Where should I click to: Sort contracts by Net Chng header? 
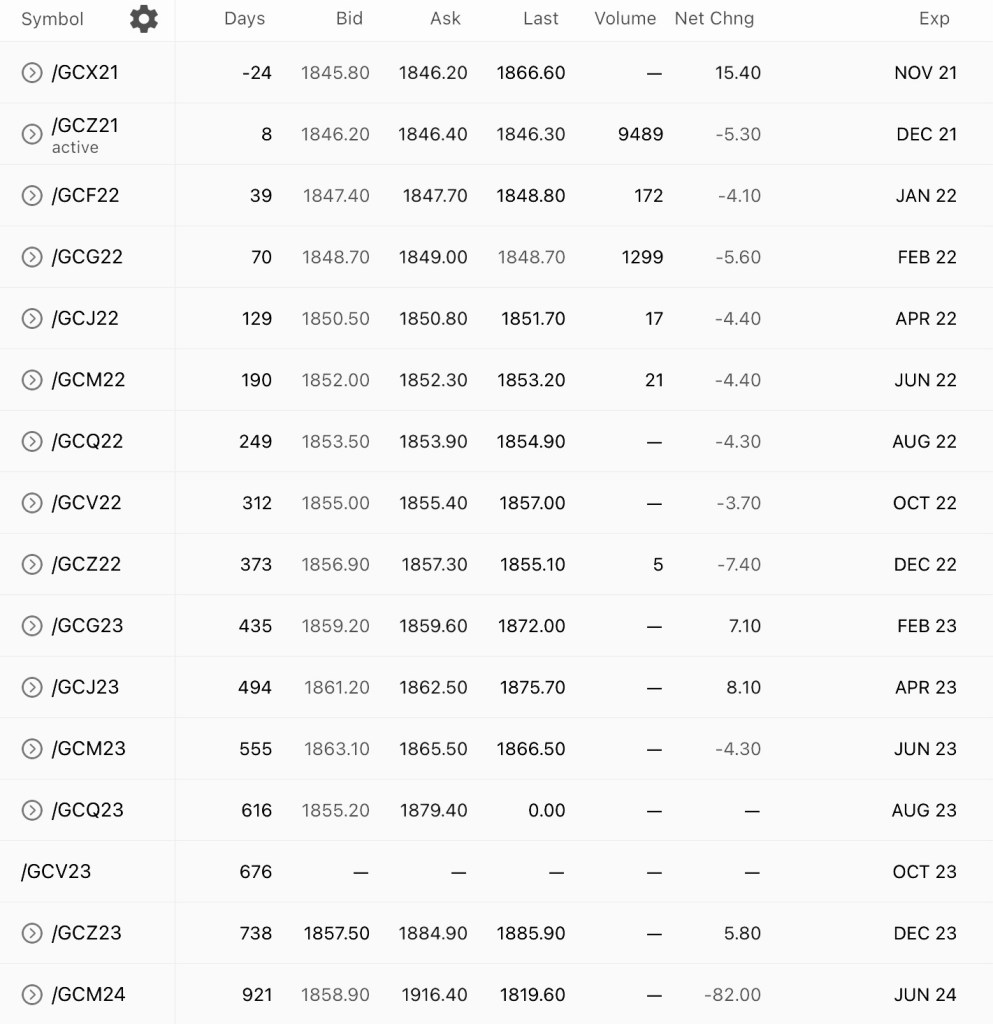[x=714, y=19]
